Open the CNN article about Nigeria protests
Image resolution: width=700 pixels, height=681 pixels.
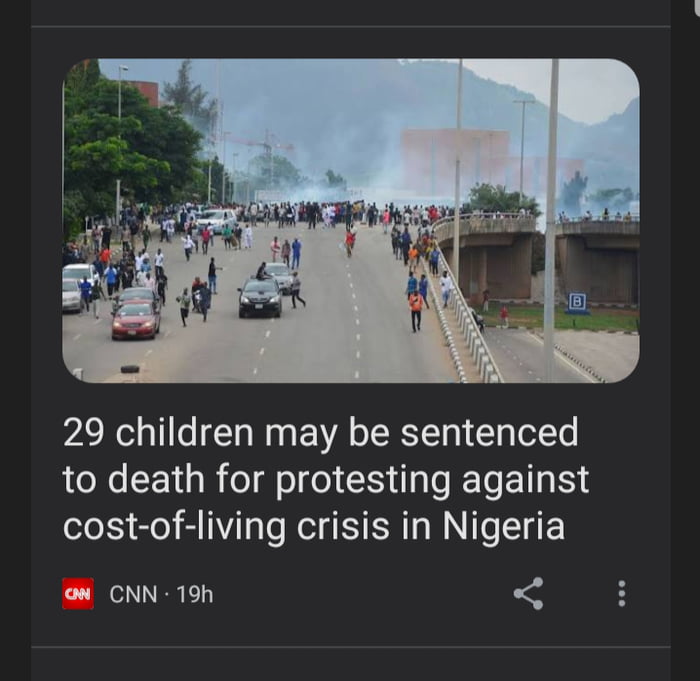tap(325, 478)
